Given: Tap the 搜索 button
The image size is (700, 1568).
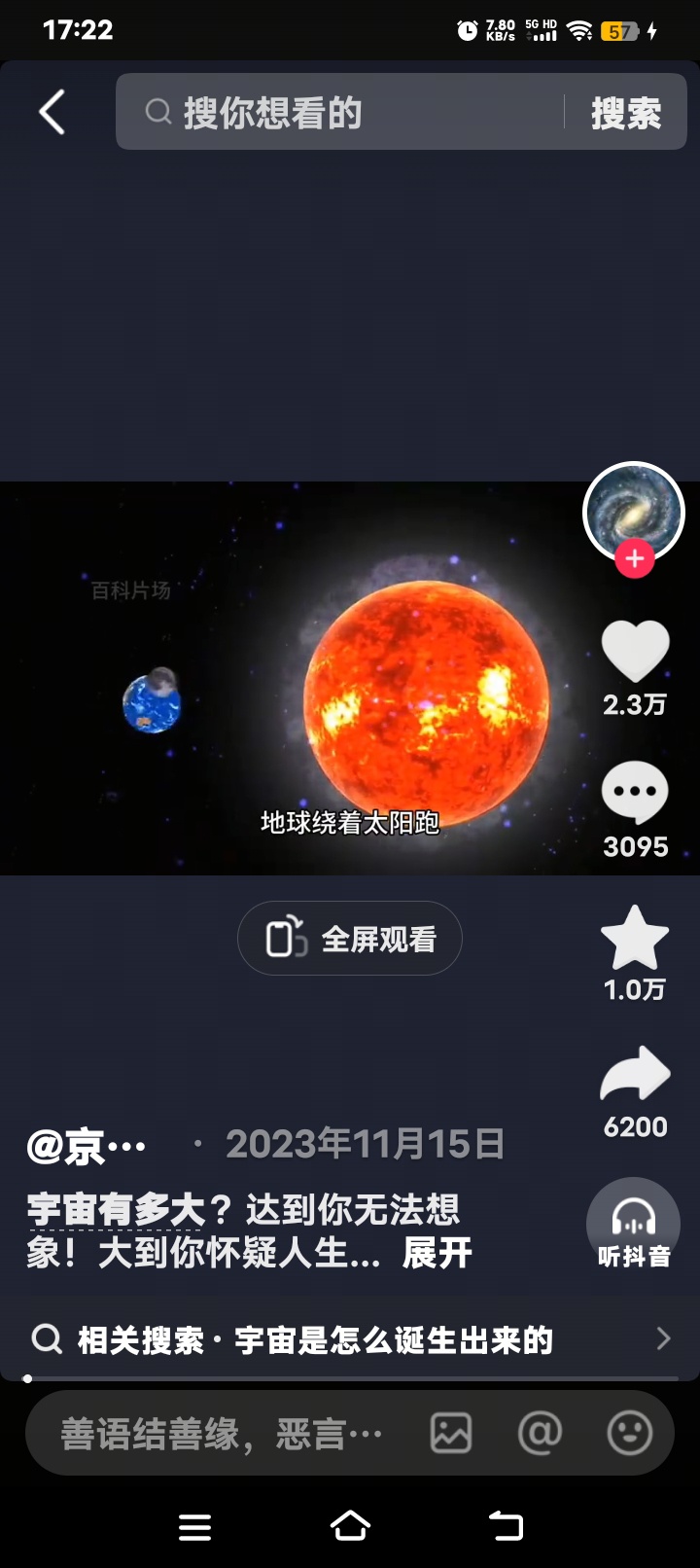Looking at the screenshot, I should pos(625,113).
